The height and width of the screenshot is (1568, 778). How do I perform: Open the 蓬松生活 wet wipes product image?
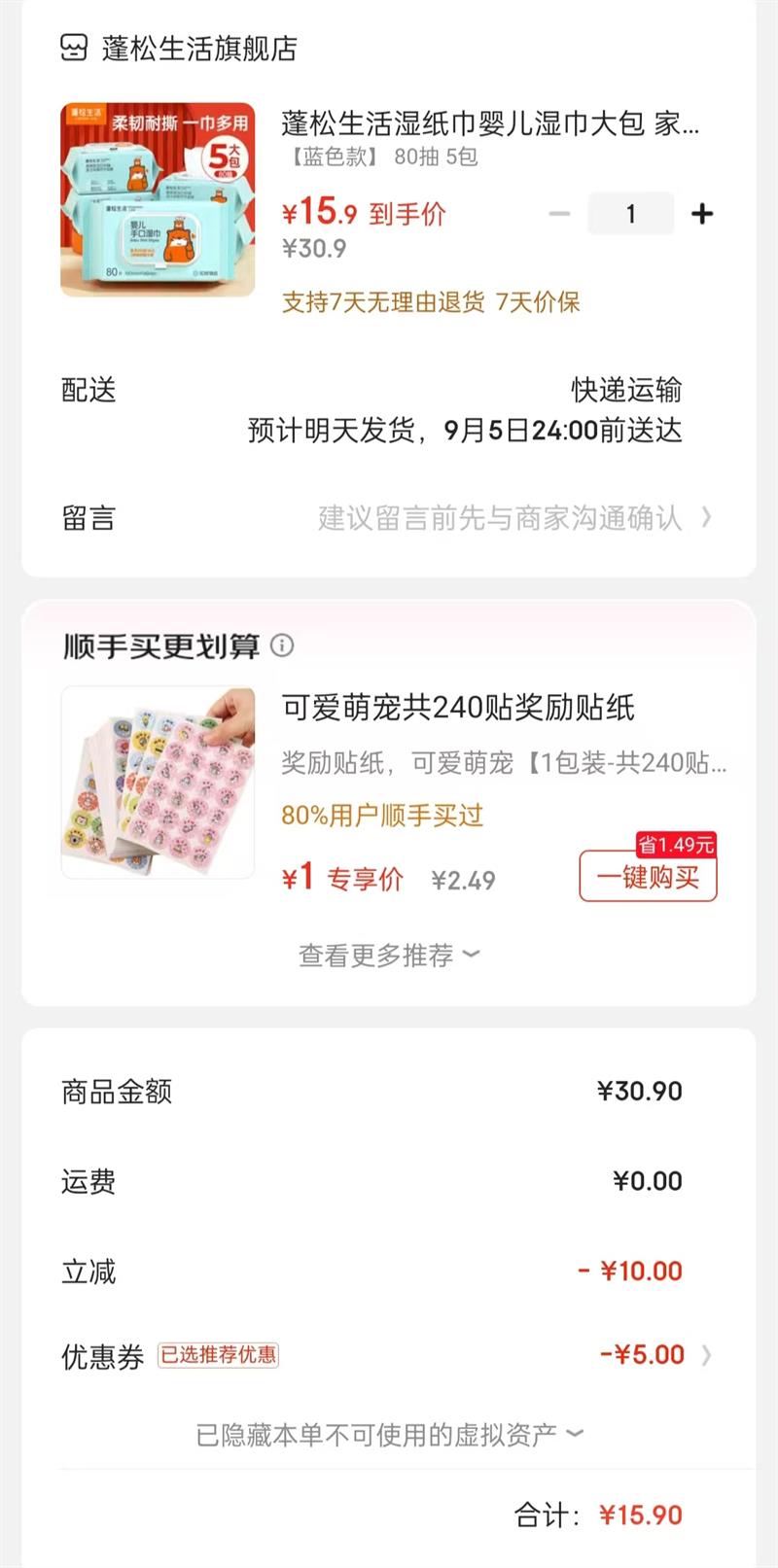click(158, 199)
